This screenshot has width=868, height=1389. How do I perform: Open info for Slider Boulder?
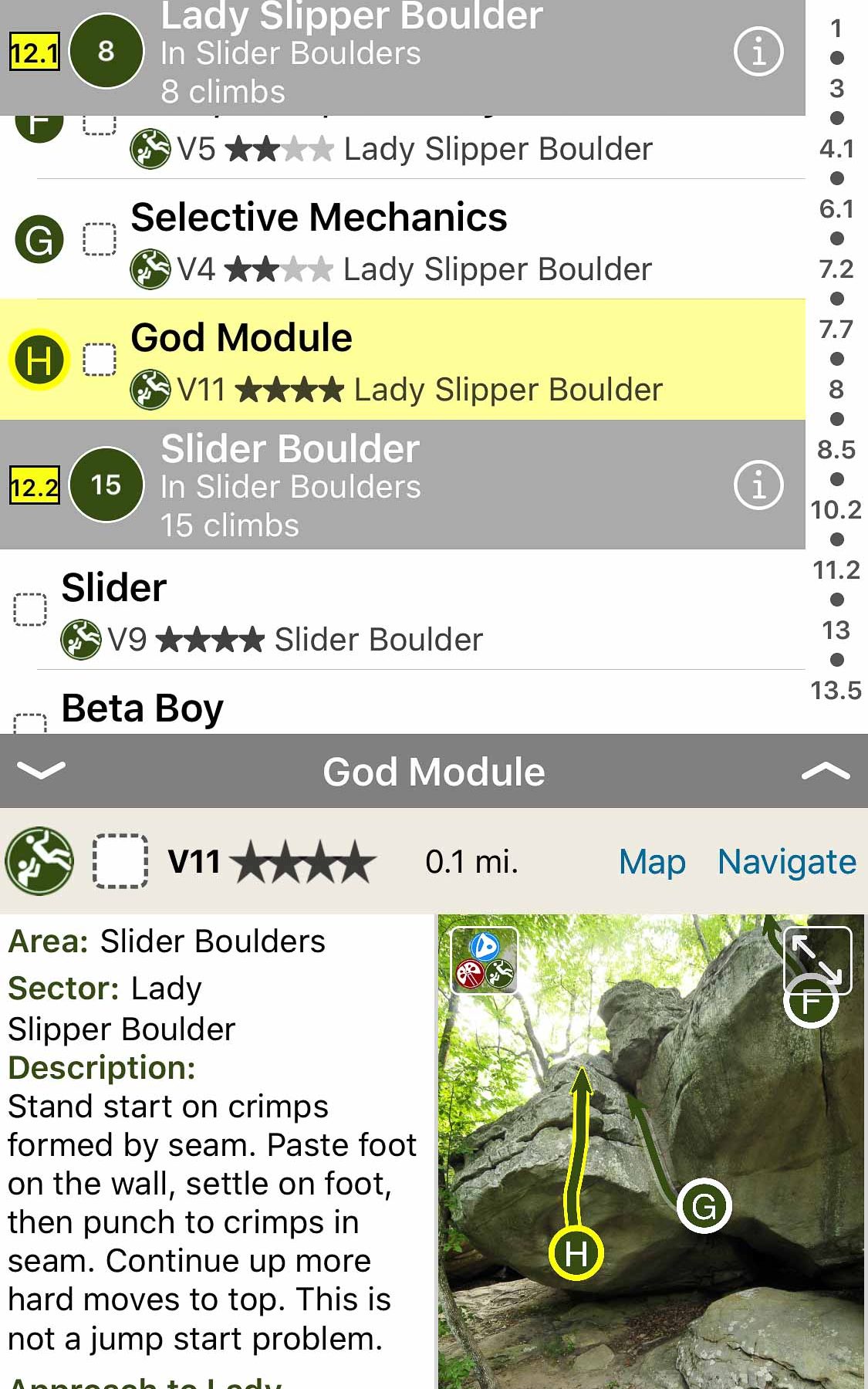758,485
